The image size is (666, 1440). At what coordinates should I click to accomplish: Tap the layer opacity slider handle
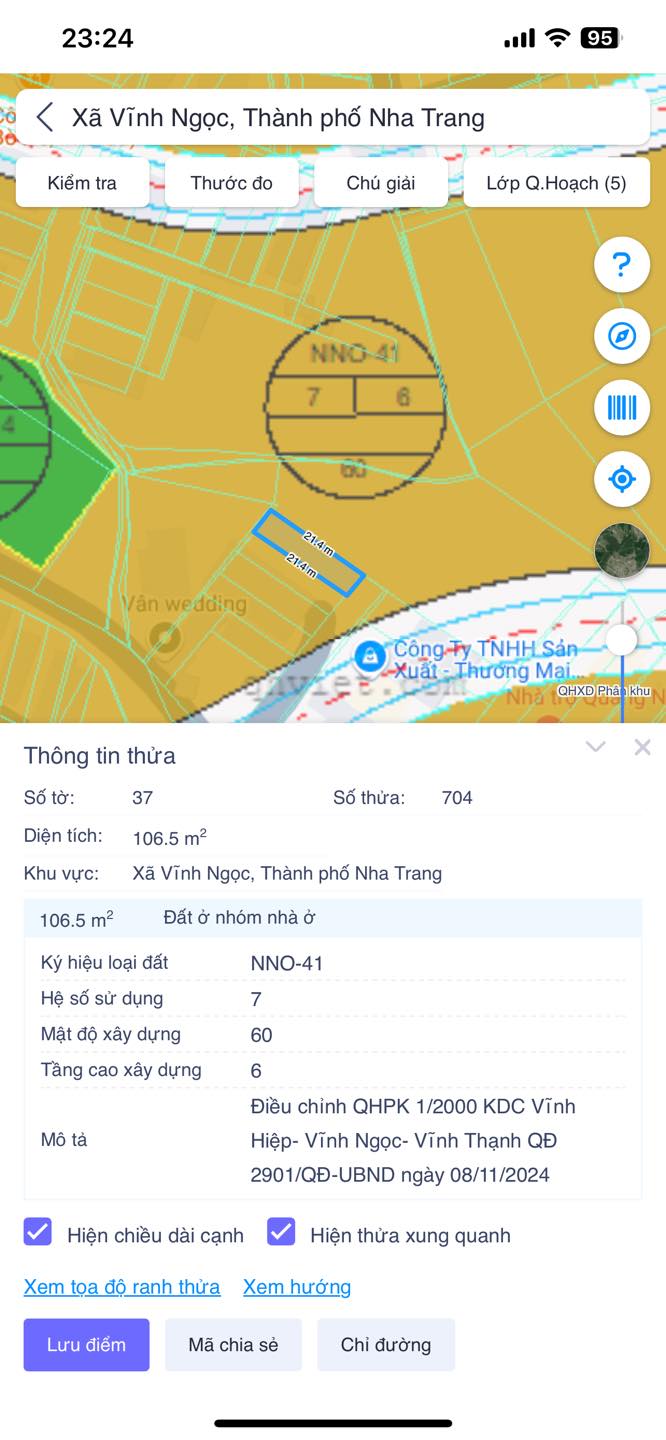tap(622, 639)
